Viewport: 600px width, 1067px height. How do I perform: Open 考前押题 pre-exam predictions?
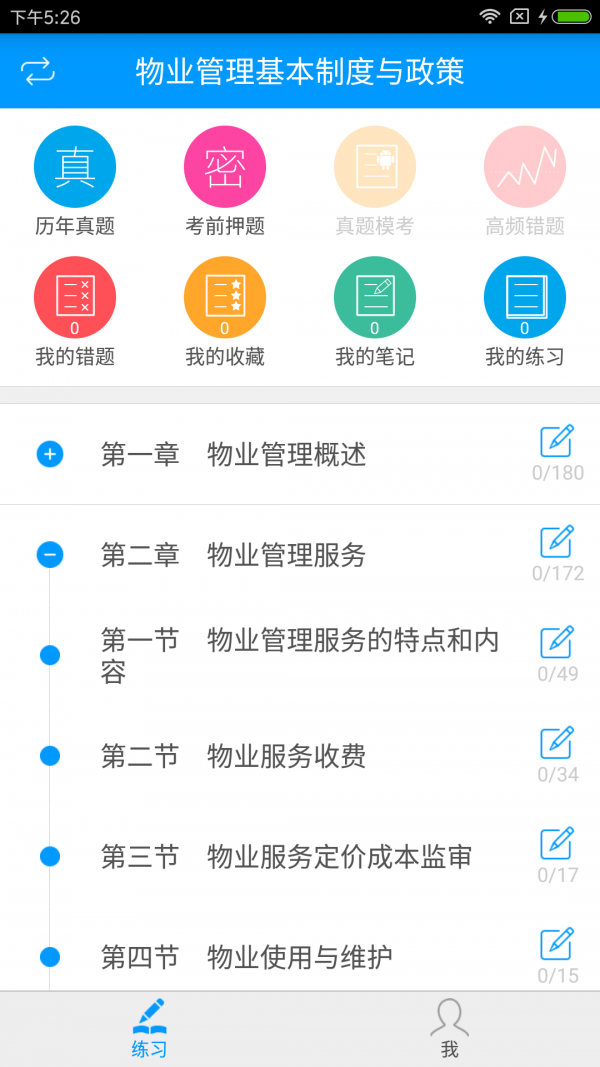tap(225, 167)
